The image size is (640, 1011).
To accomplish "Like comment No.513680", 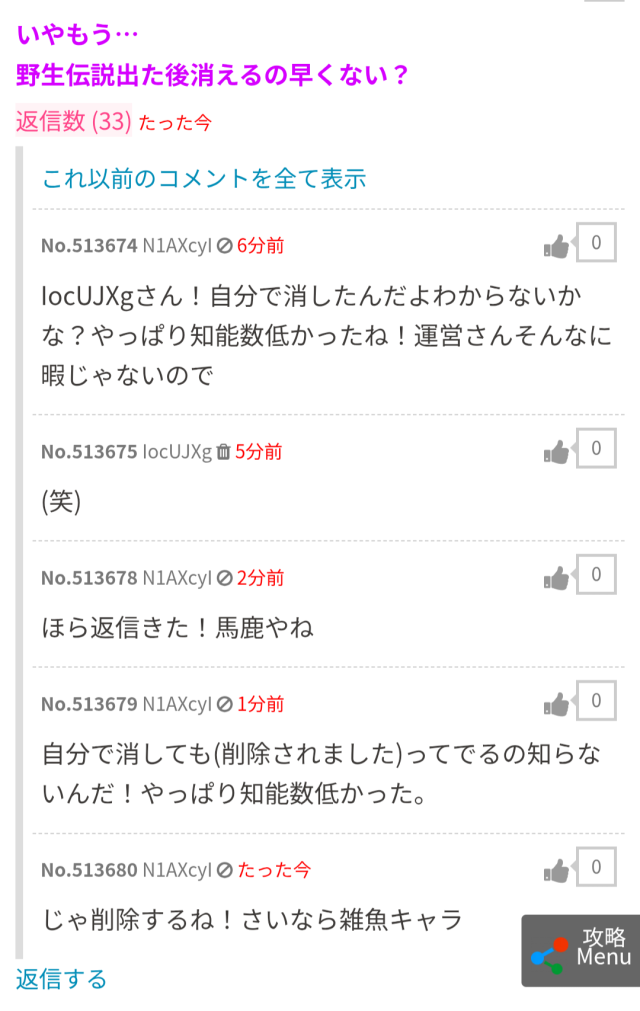I will tap(557, 869).
